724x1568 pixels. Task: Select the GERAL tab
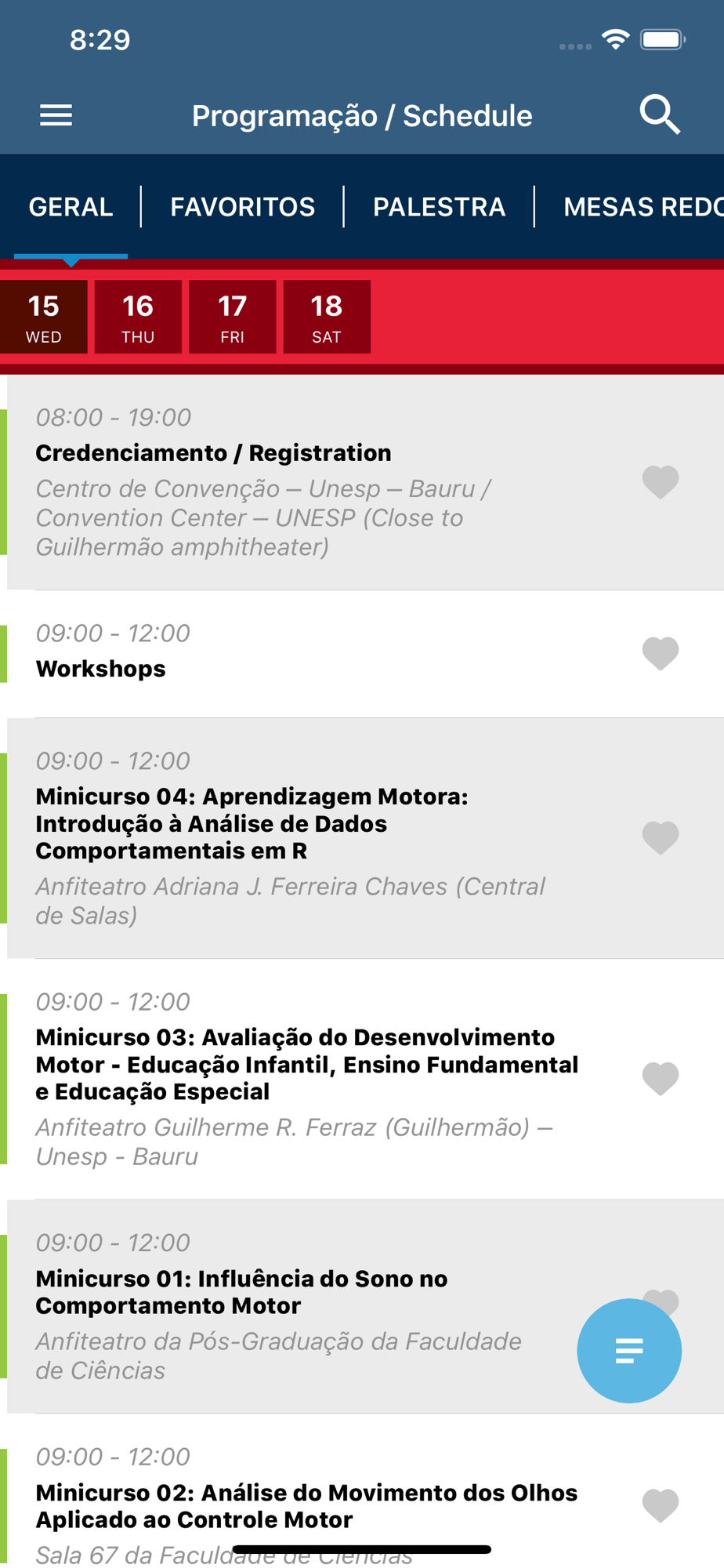pyautogui.click(x=71, y=207)
